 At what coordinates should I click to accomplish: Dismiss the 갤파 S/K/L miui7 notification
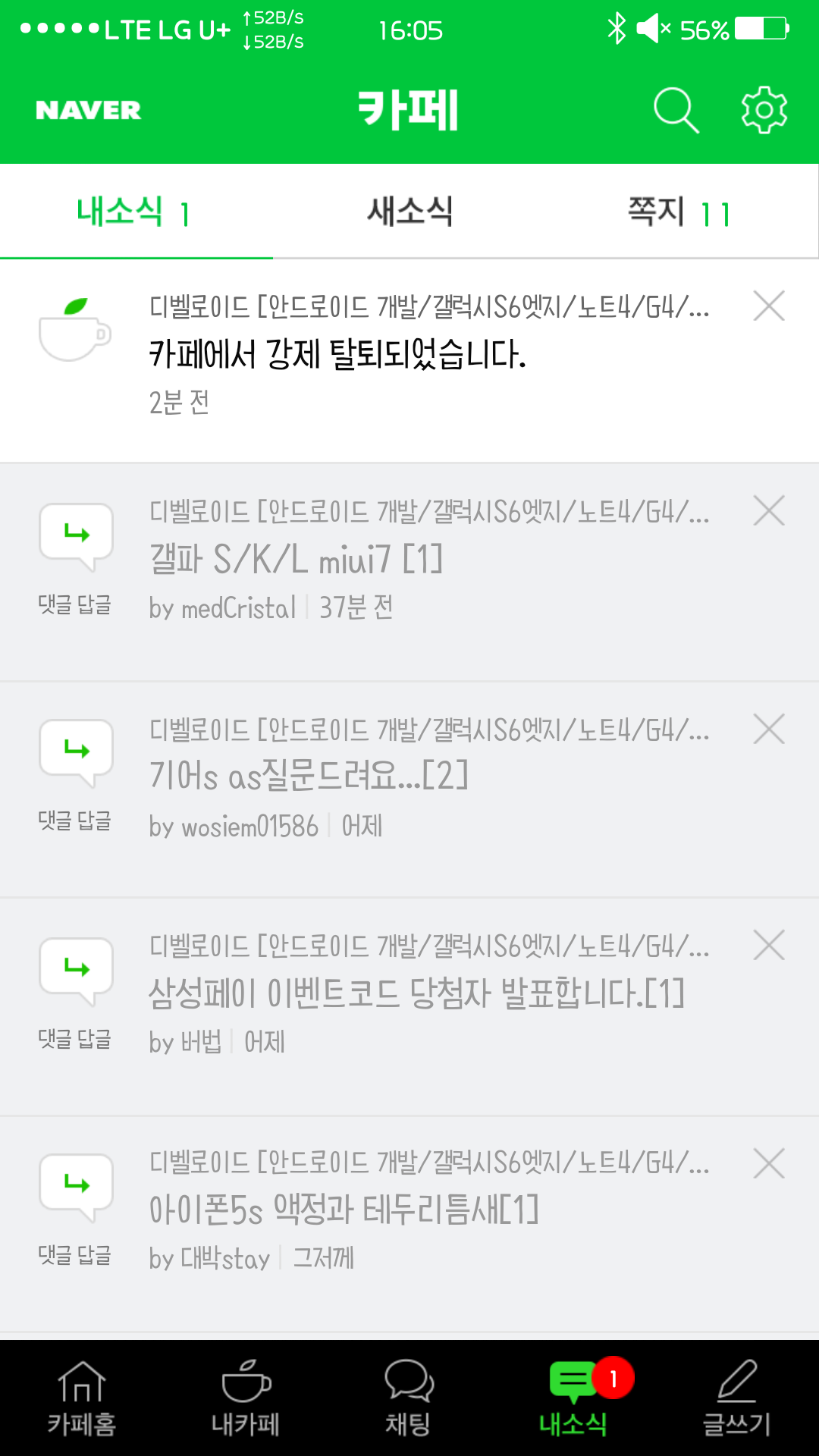[x=769, y=511]
